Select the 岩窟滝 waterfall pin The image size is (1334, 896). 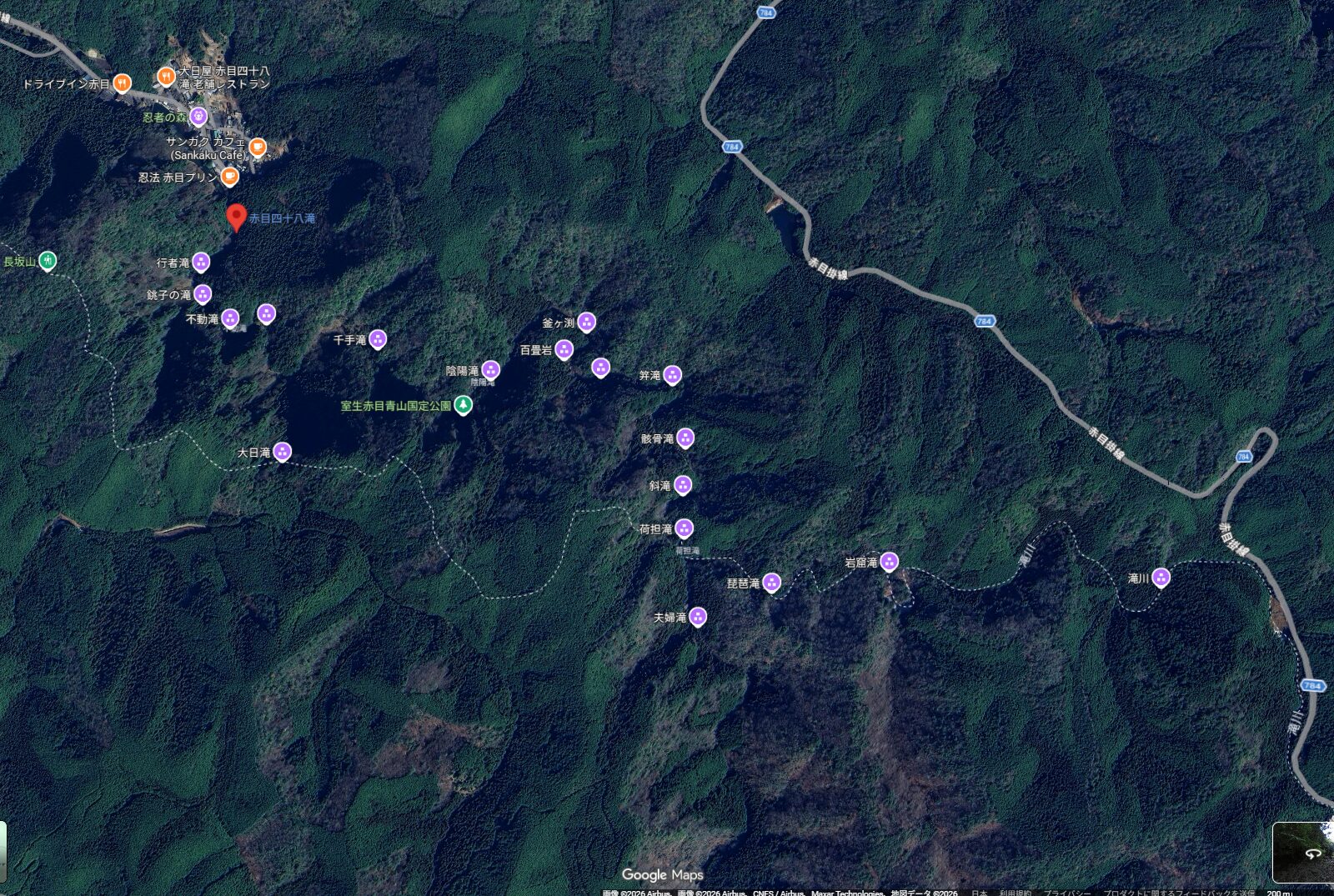pos(890,561)
